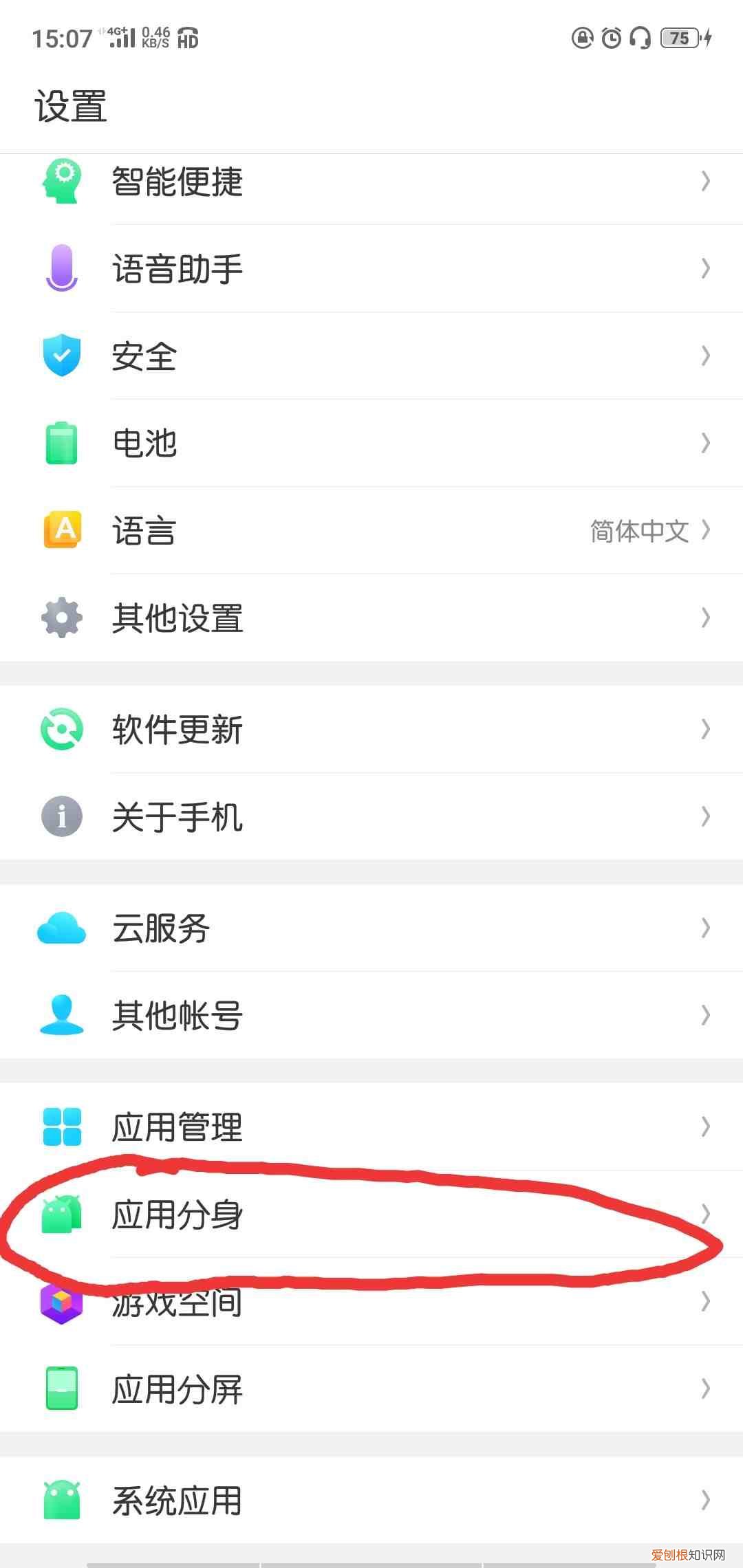Tap the 应用分身 green robot icon
Screen dimensions: 743x1568
62,1215
